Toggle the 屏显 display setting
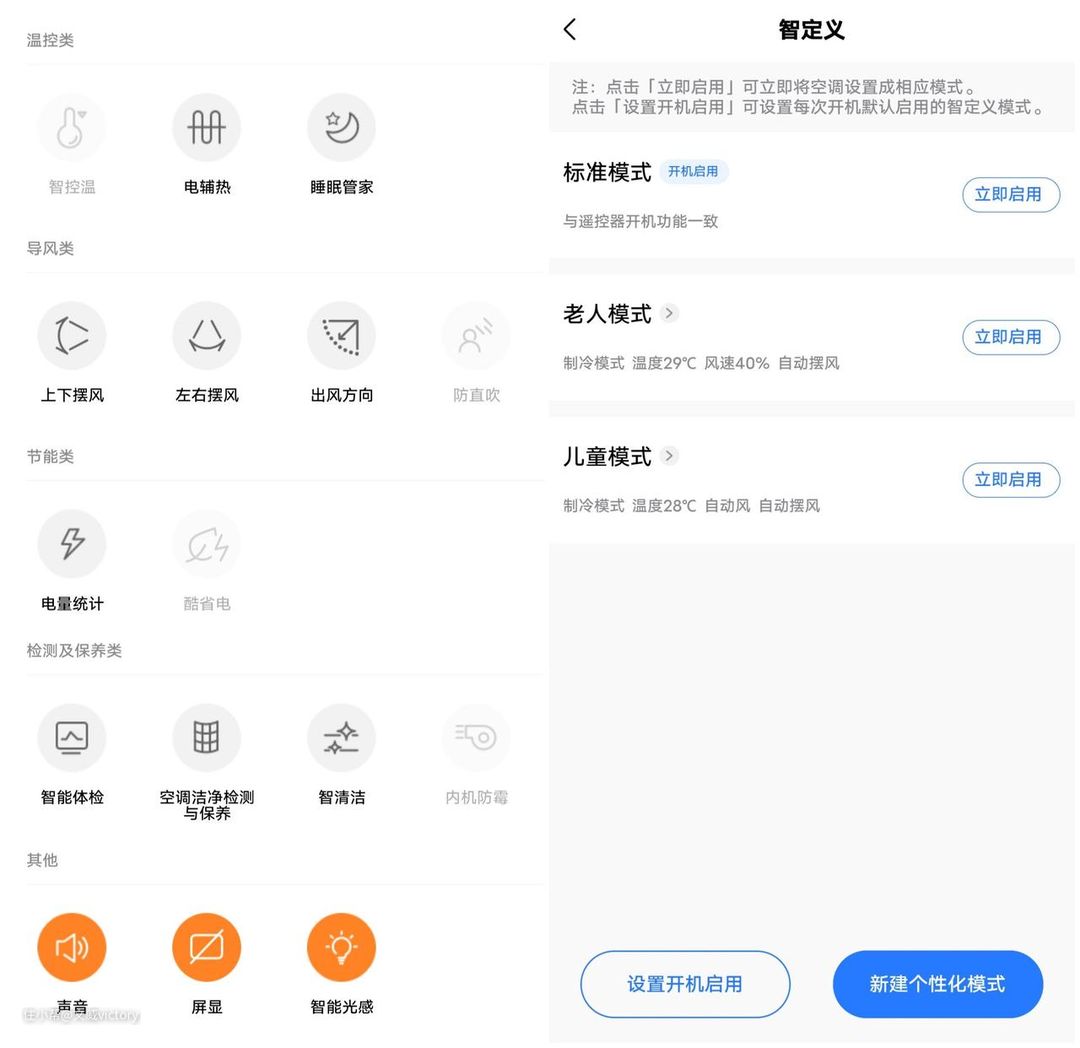 click(207, 947)
